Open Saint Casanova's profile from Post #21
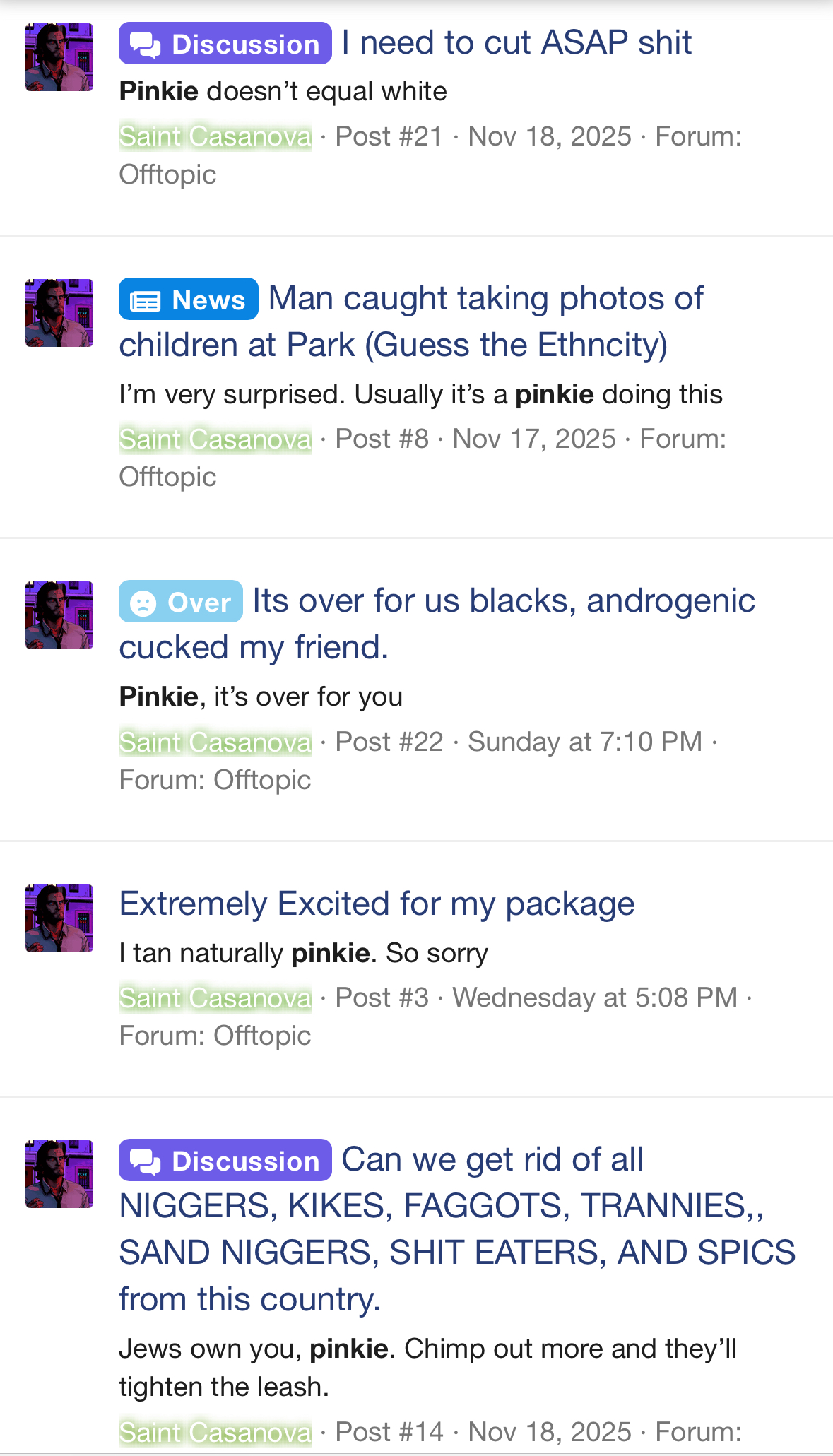This screenshot has width=833, height=1456. click(215, 136)
